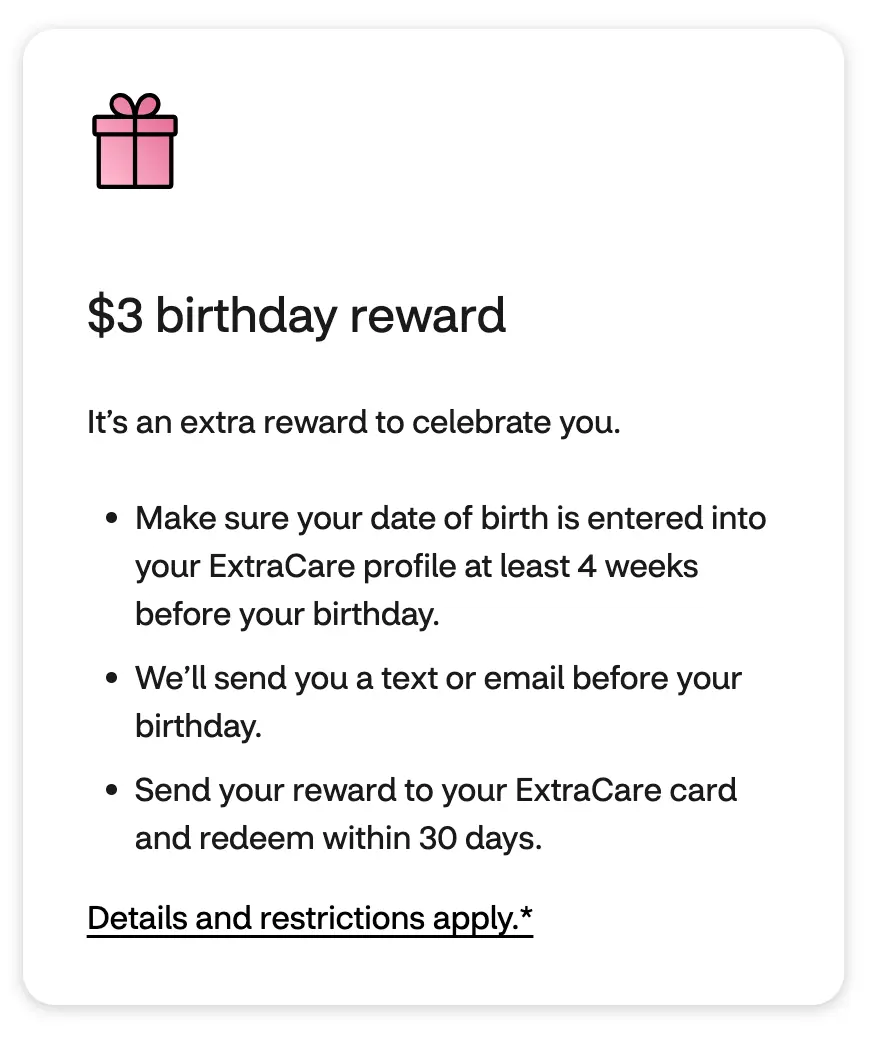Open the "Details and restrictions apply" link
This screenshot has width=872, height=1040.
tap(310, 917)
